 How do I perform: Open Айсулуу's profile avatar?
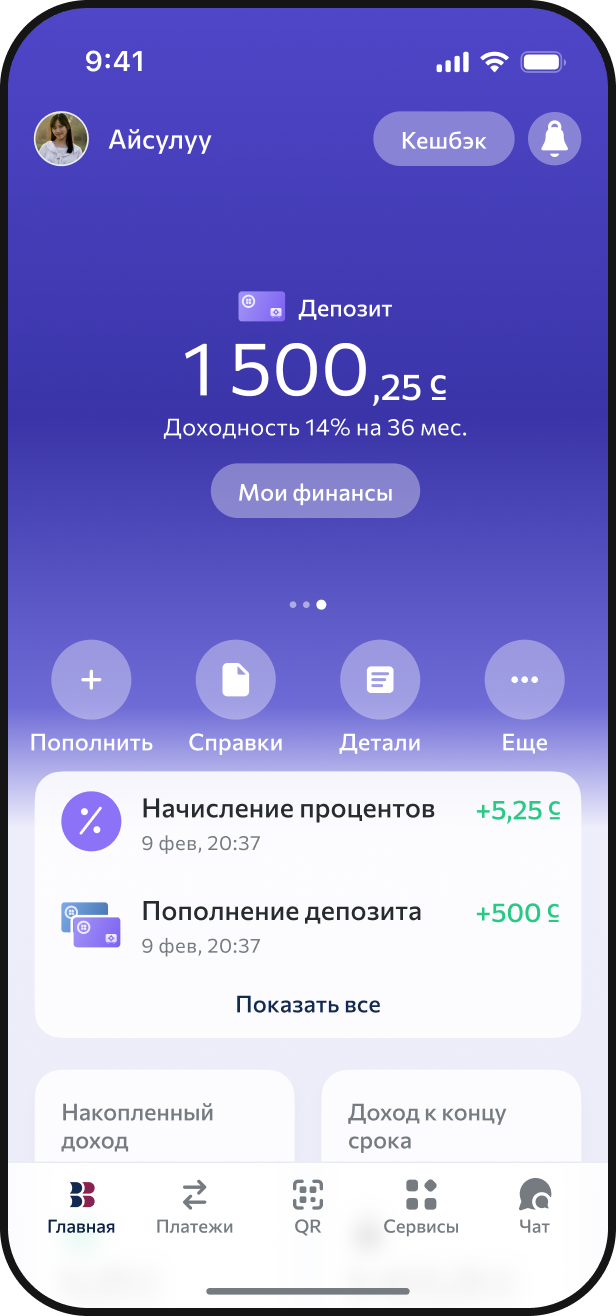point(61,139)
